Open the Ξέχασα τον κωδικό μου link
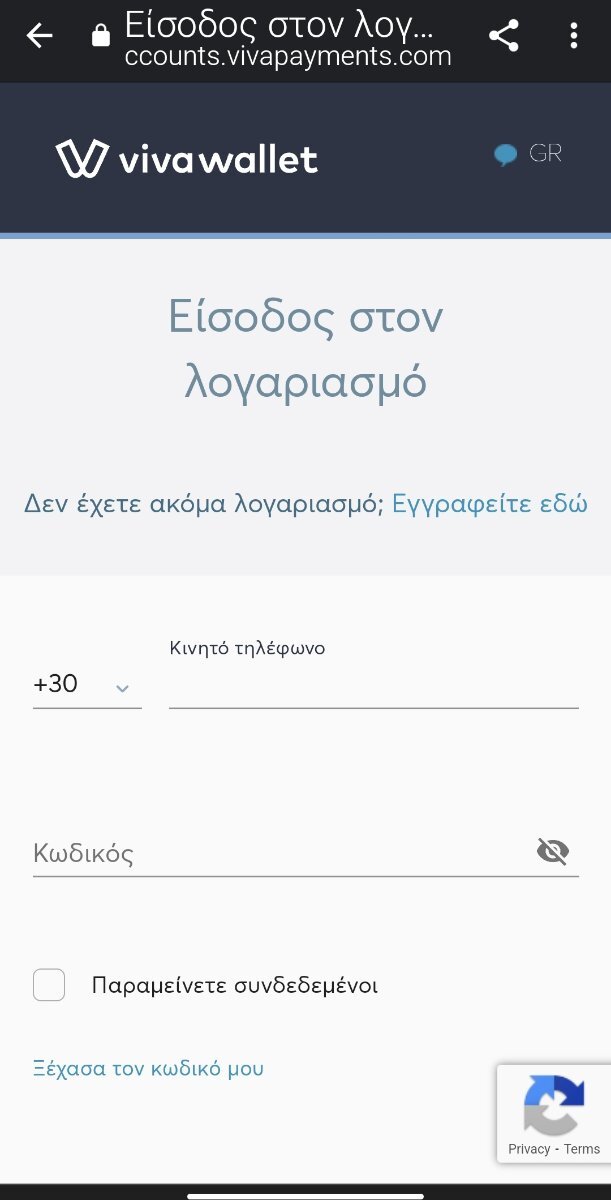Viewport: 611px width, 1200px height. pos(148,1068)
